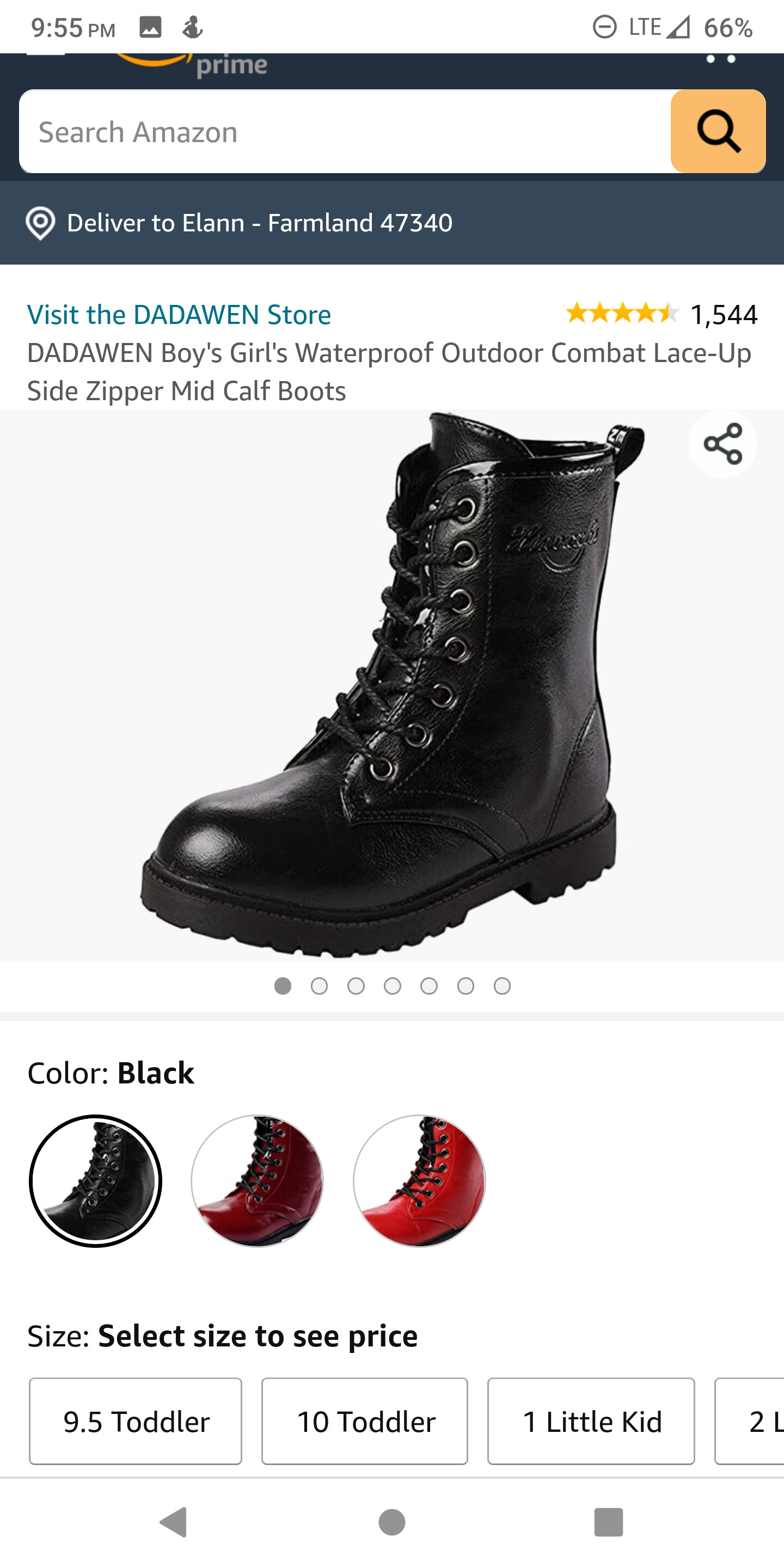
Task: Tap the orange search magnifier button
Action: [718, 131]
